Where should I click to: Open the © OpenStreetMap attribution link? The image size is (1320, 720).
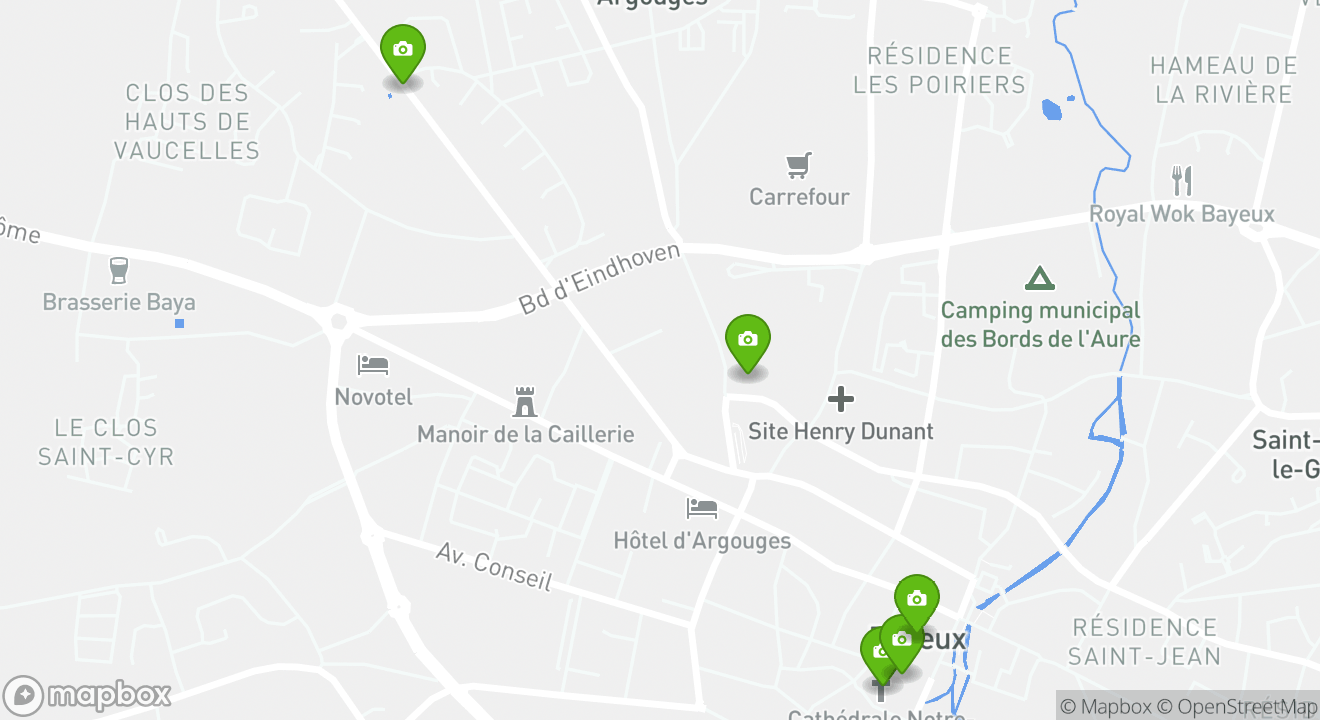(x=1238, y=707)
